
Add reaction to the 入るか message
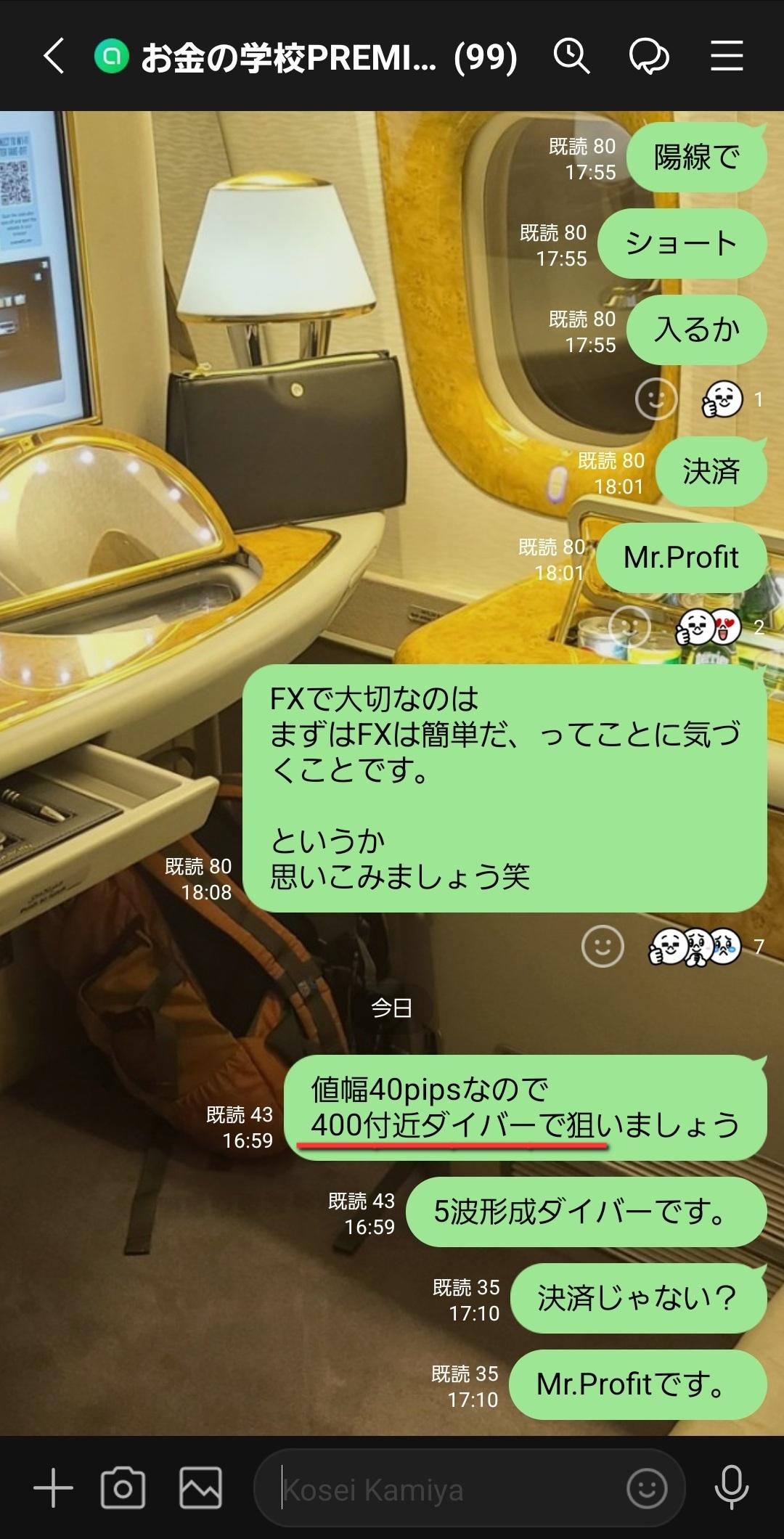[656, 399]
